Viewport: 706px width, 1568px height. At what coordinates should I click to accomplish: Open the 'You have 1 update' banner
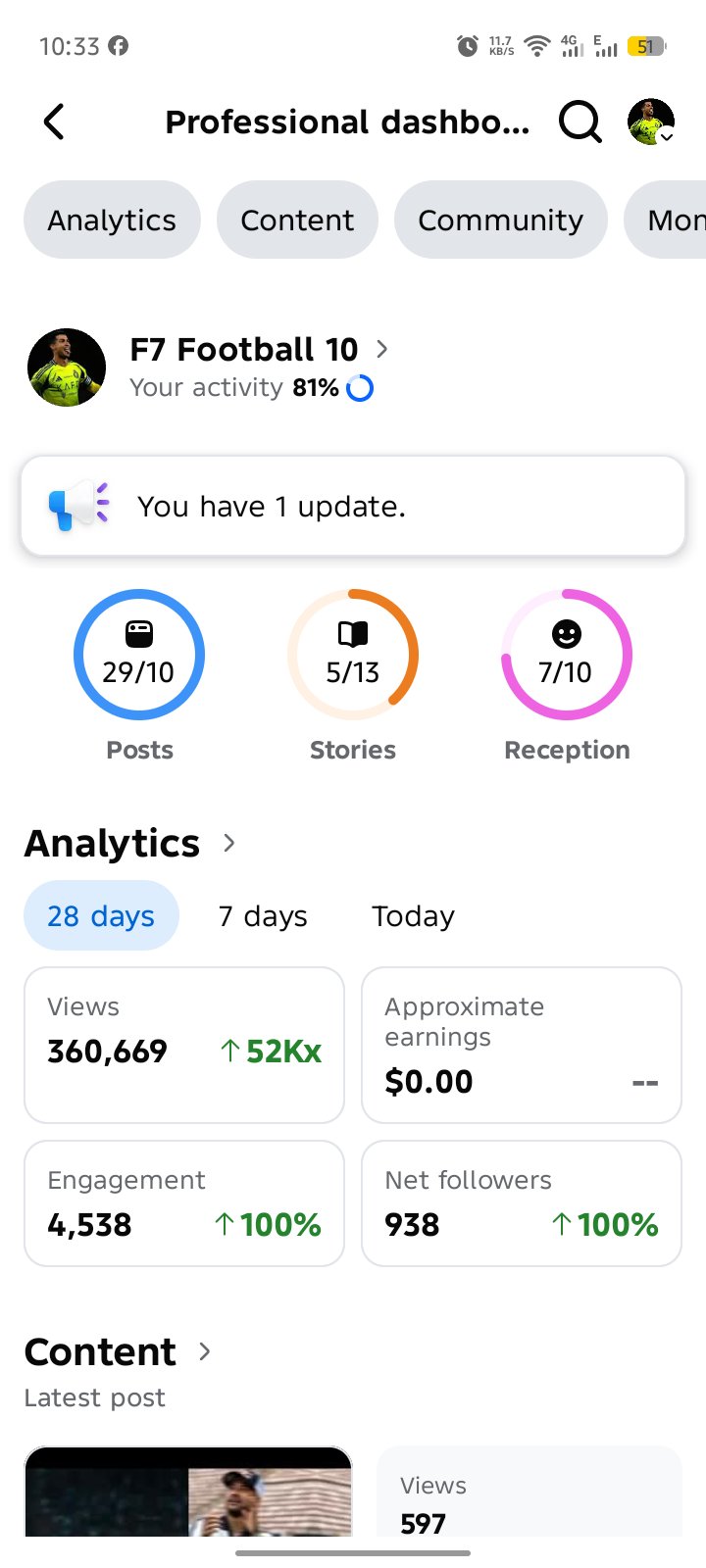353,507
